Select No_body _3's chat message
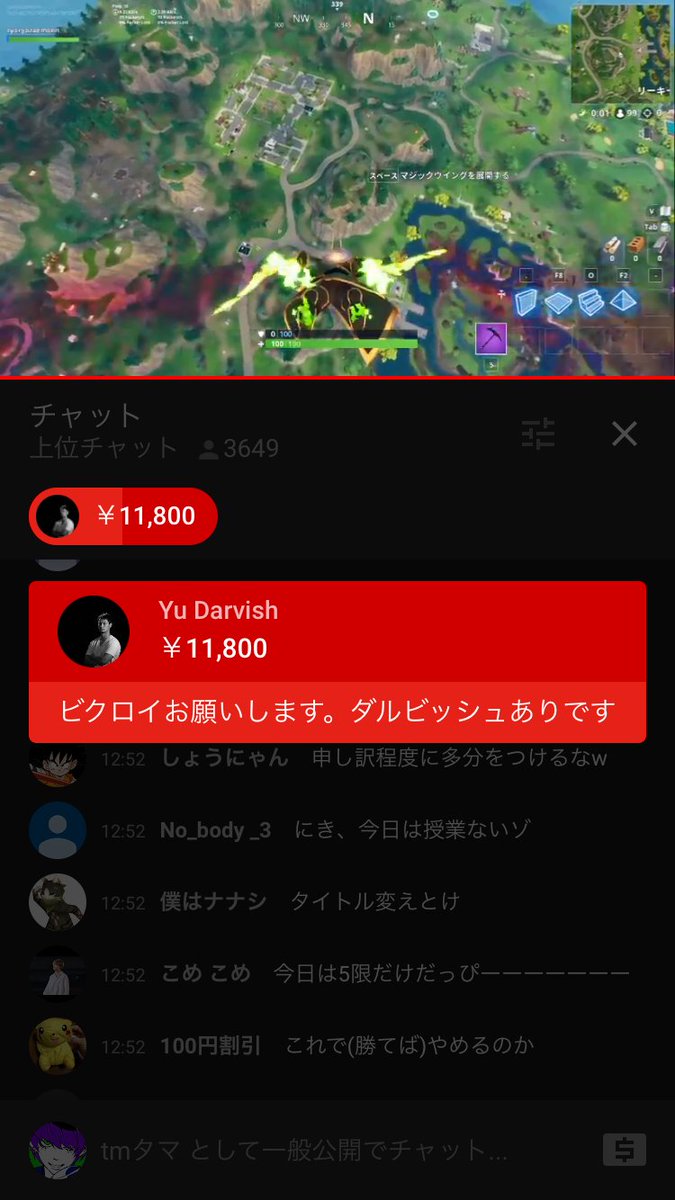675x1200 pixels. pos(343,830)
